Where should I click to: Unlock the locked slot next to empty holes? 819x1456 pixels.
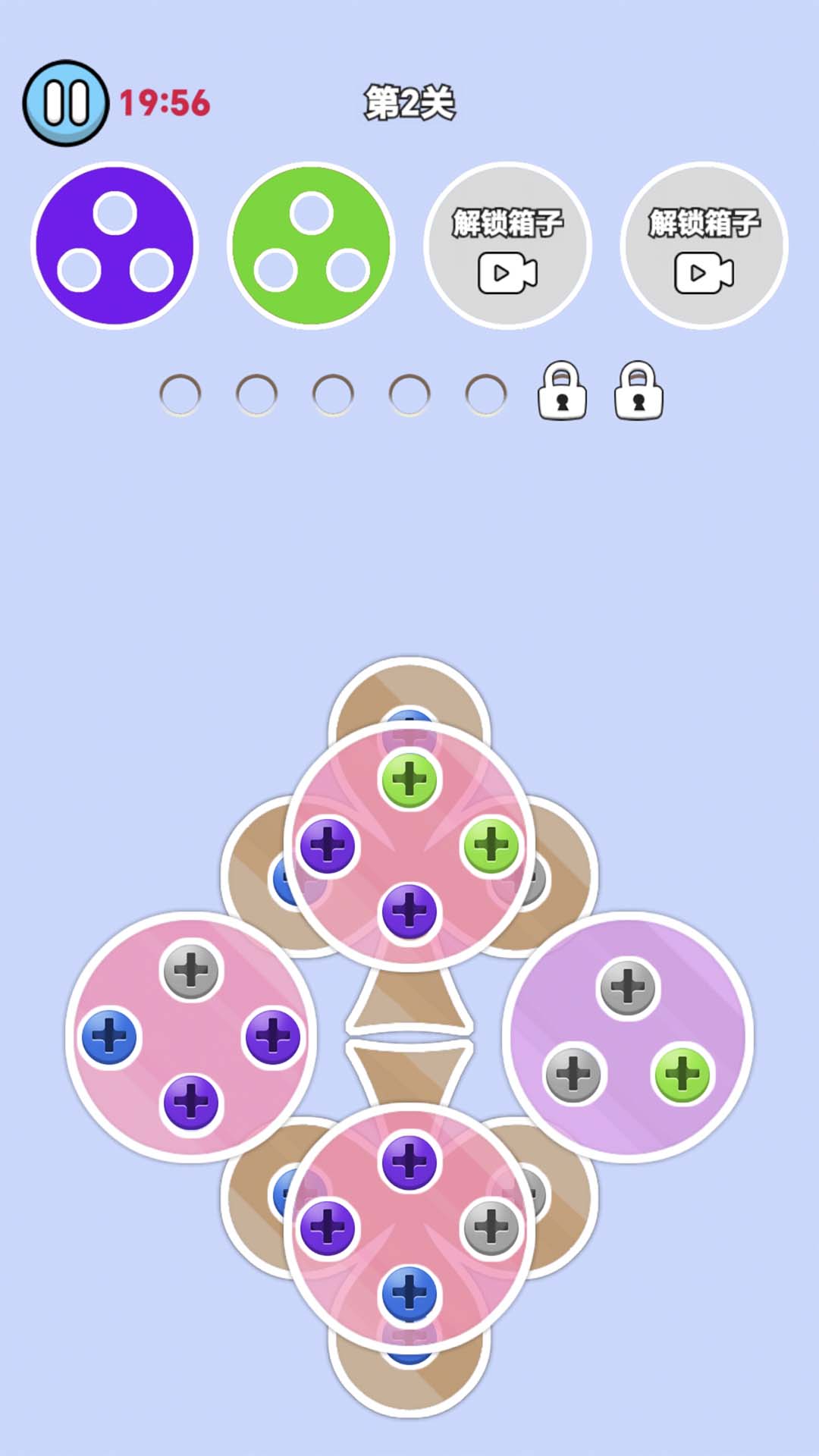click(562, 391)
